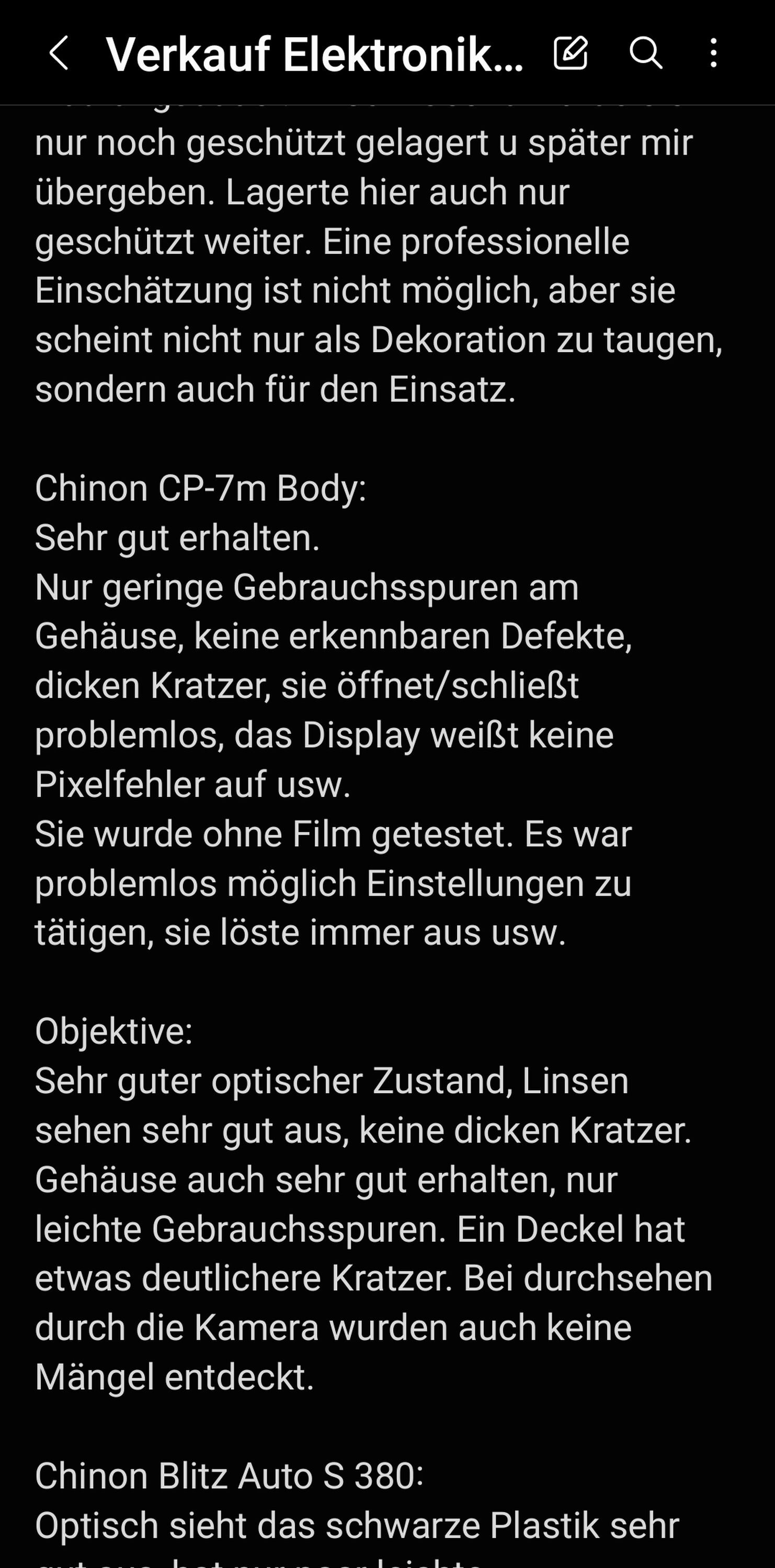The image size is (775, 1568).
Task: Tap the pencil edit icon
Action: tap(571, 53)
